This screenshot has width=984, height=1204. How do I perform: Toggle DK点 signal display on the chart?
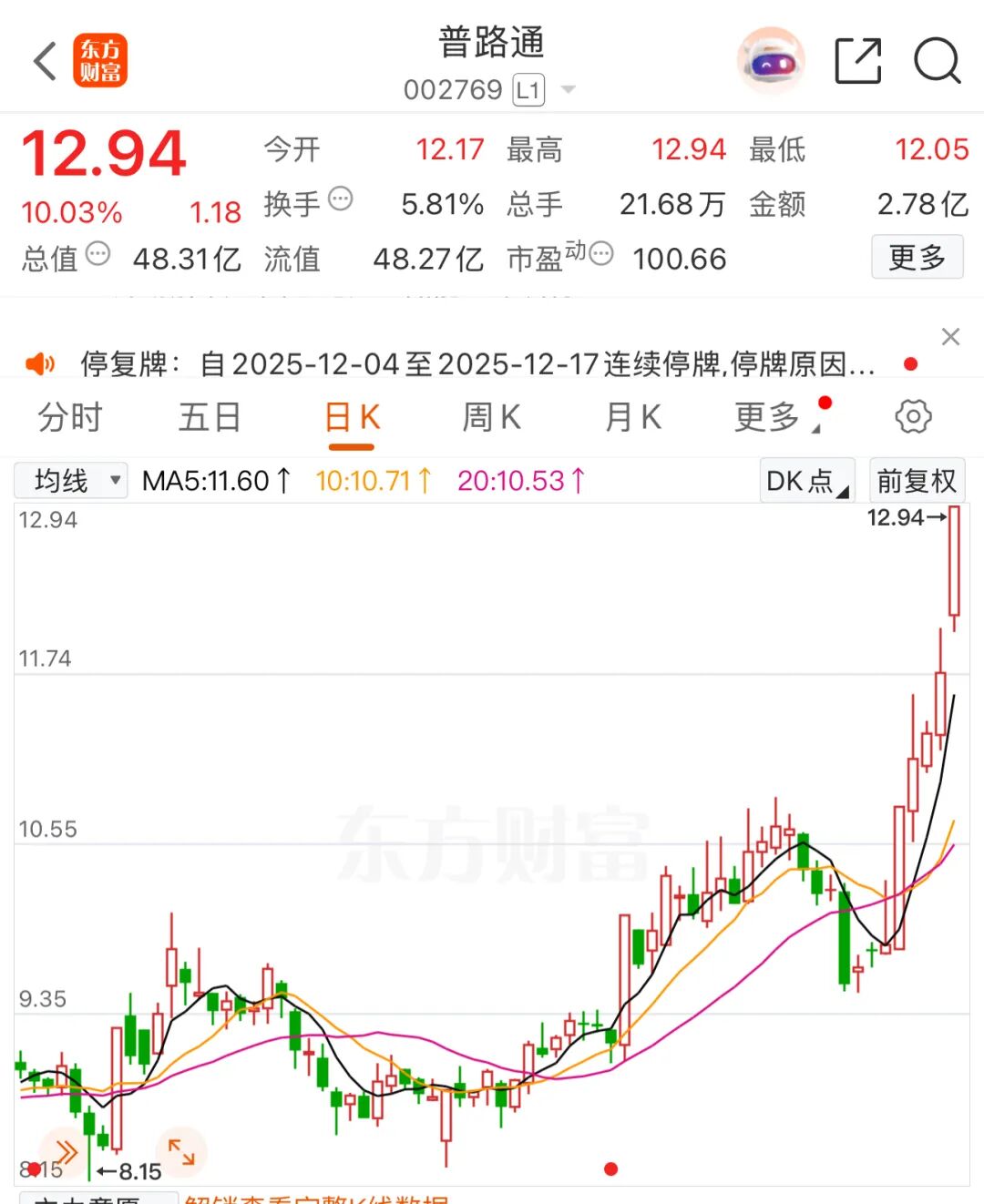(x=805, y=480)
